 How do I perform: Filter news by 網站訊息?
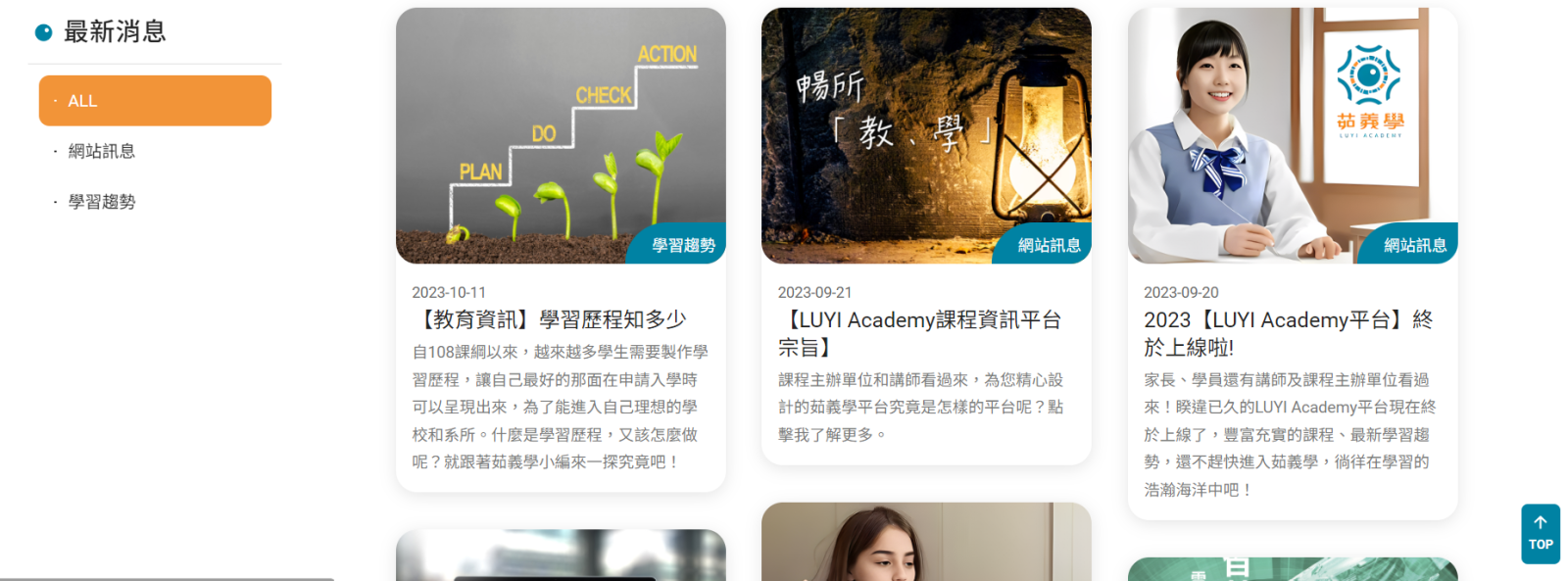pos(102,151)
